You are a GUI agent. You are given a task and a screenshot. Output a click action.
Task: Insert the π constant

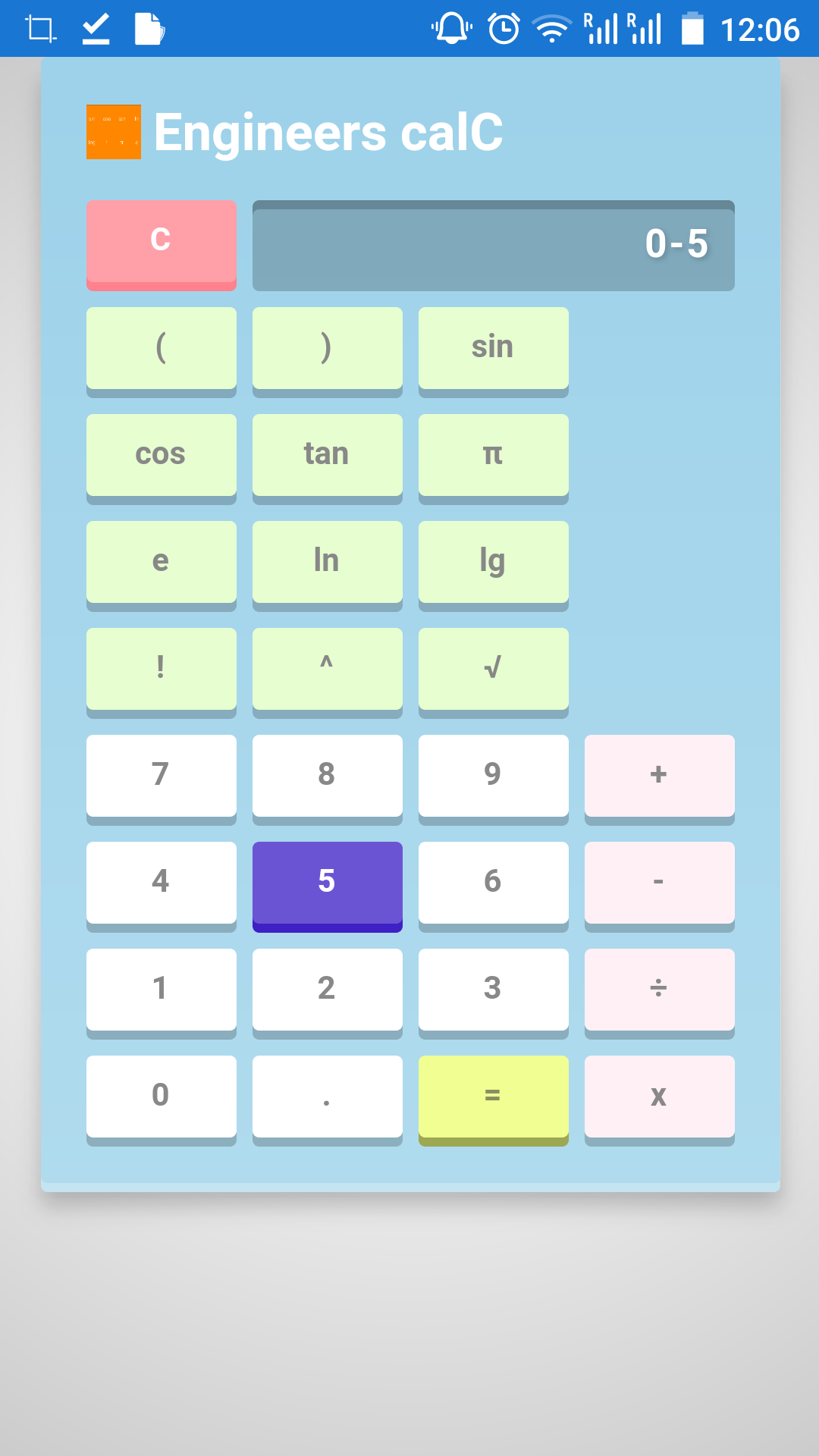coord(492,454)
